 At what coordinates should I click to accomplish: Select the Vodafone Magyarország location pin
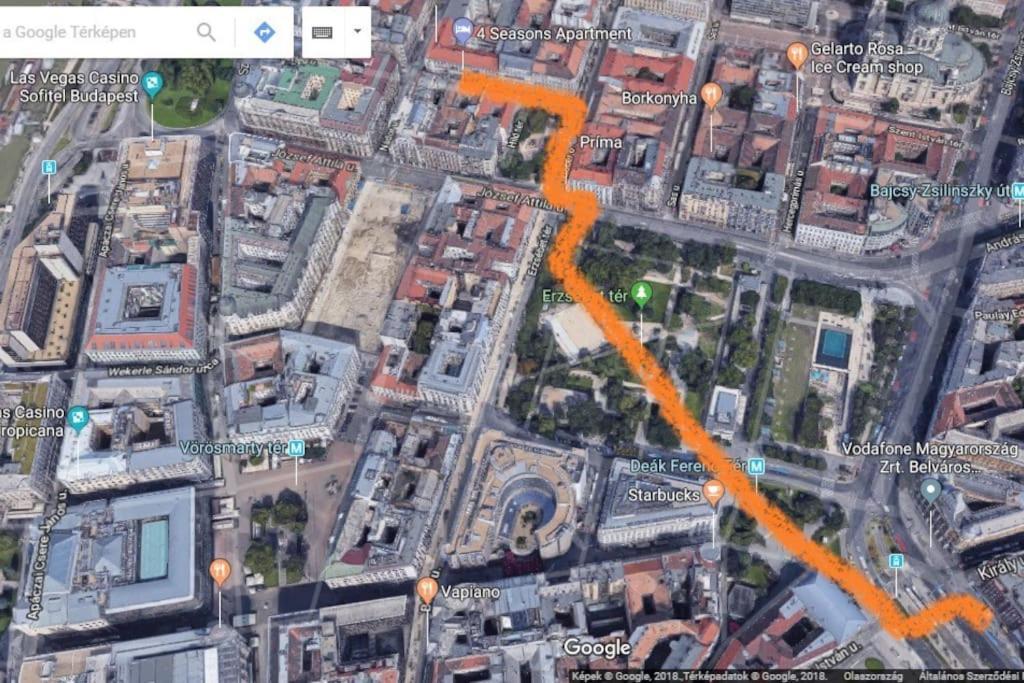[930, 490]
